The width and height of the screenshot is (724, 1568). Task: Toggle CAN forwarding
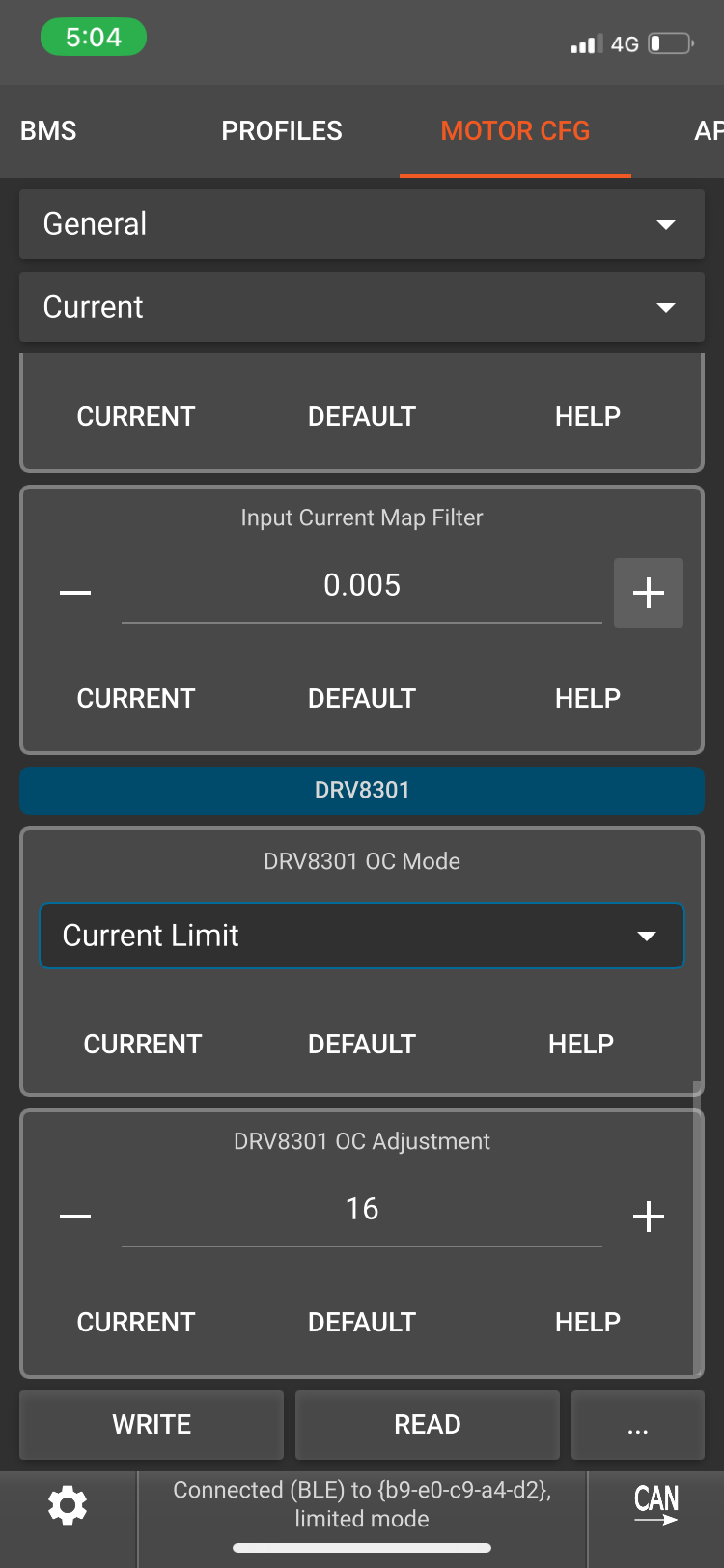coord(656,1504)
